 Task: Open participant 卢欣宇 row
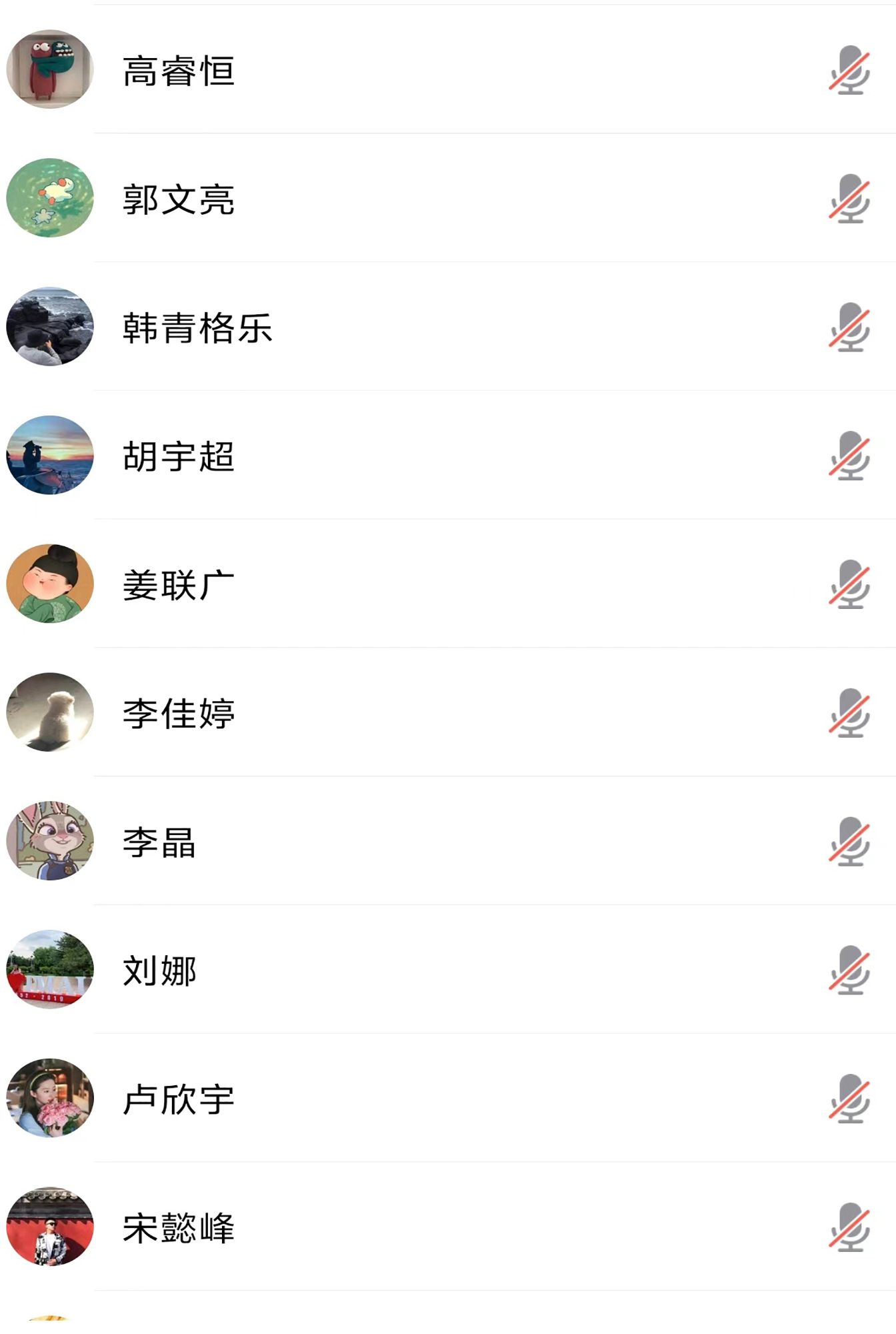click(x=179, y=1099)
